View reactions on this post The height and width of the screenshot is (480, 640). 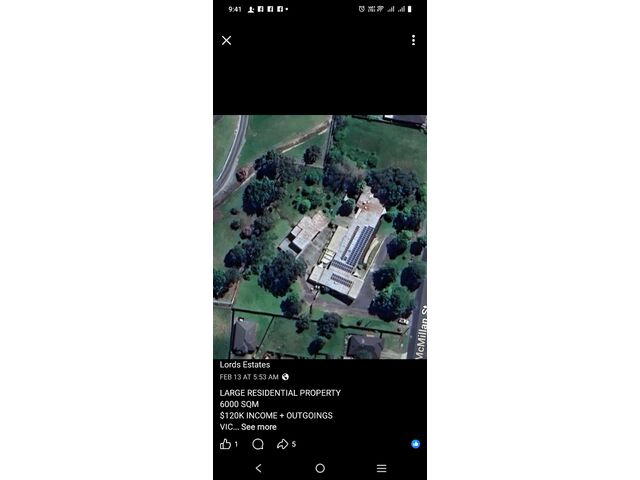(415, 444)
